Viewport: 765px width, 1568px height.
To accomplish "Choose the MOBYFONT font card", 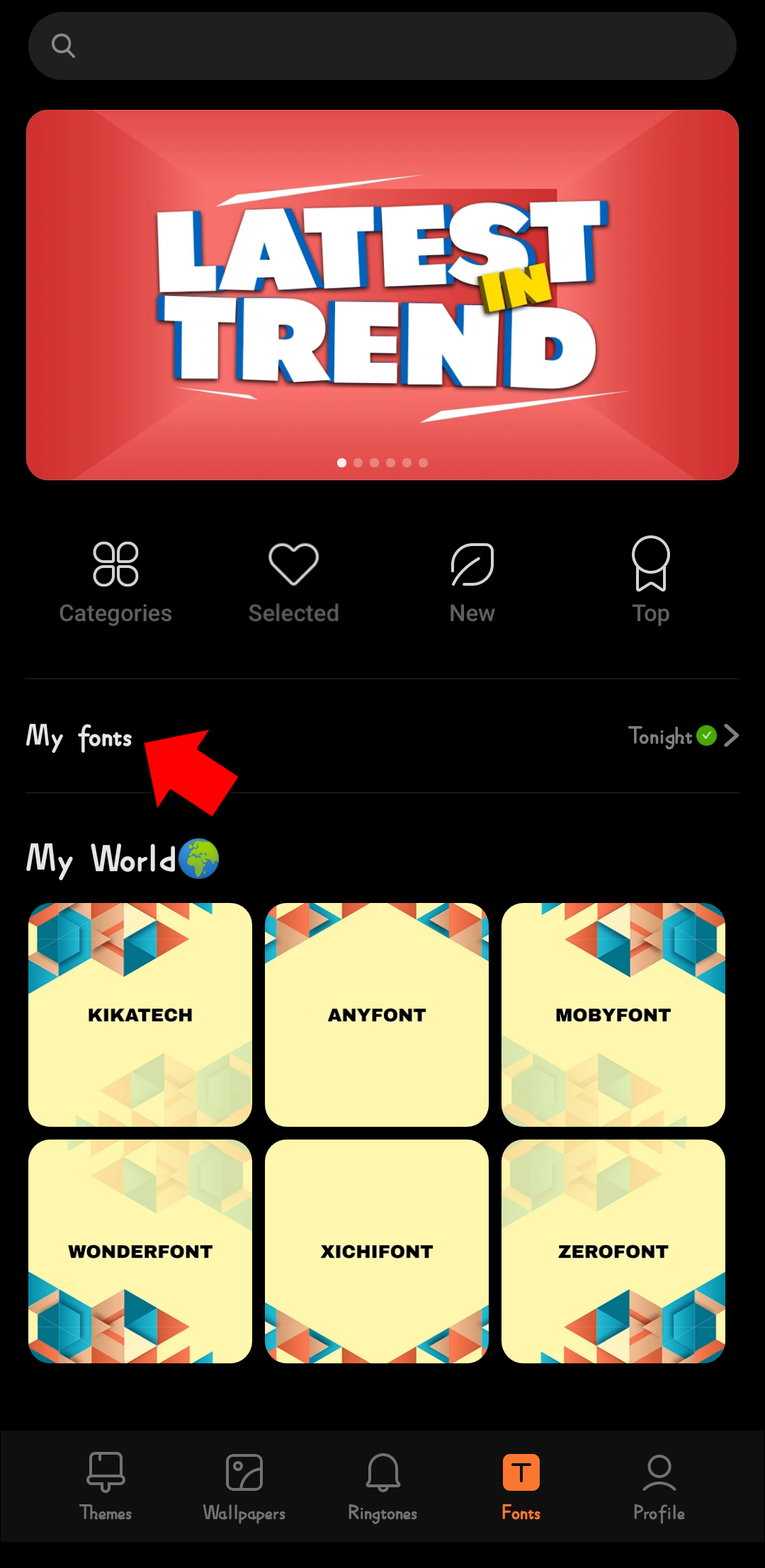I will tap(613, 1014).
